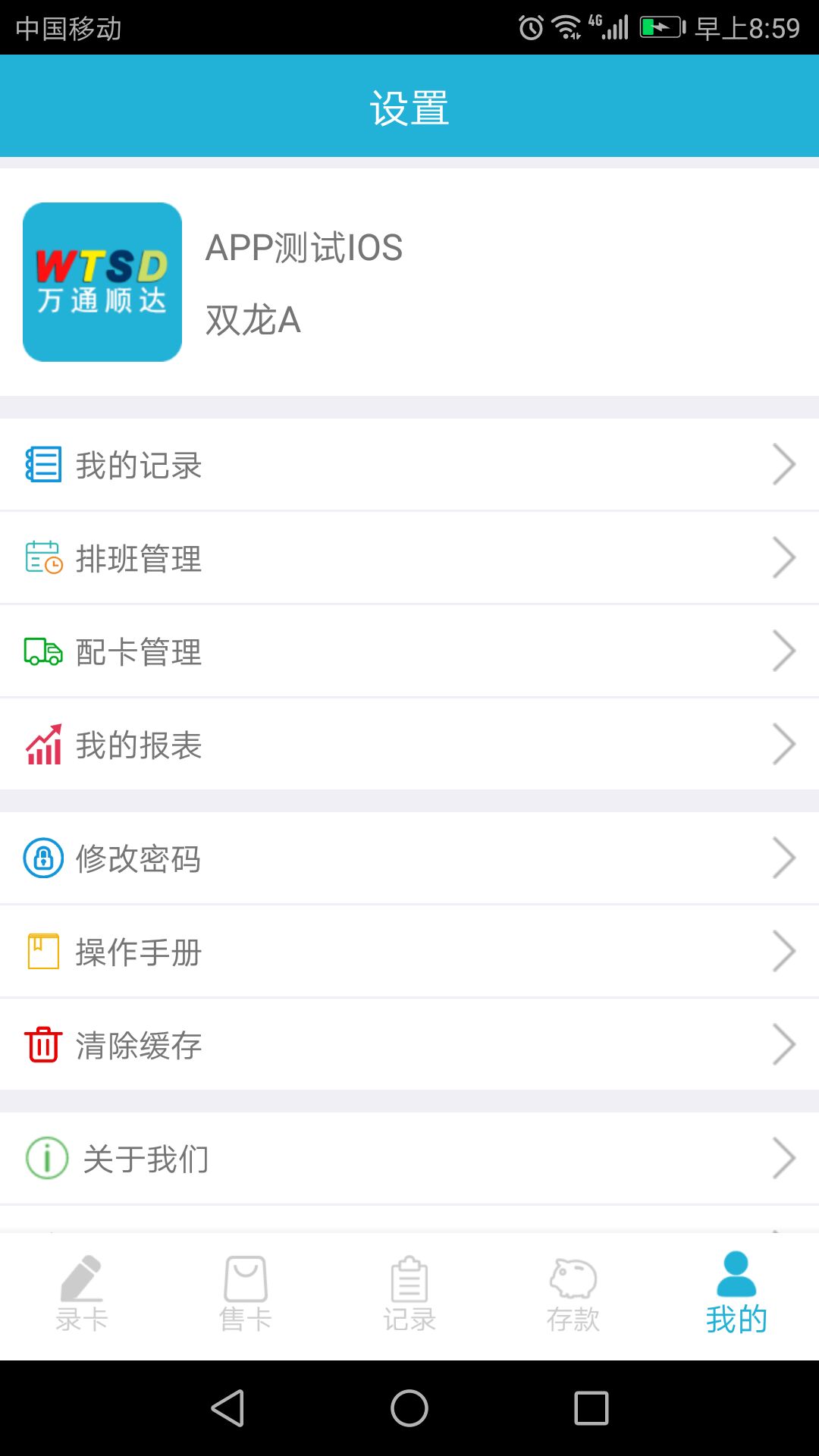Open 配卡管理 card distribution
Image resolution: width=819 pixels, height=1456 pixels.
coord(409,651)
